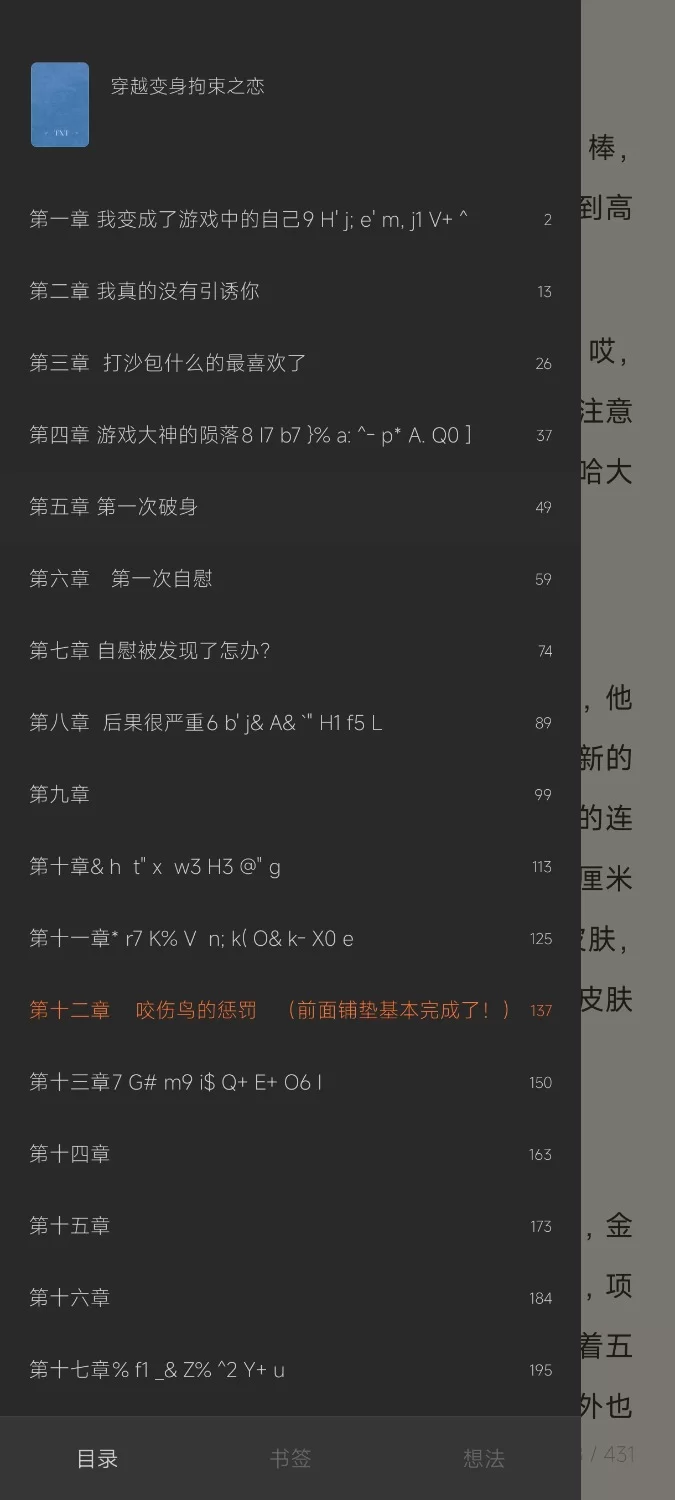Viewport: 675px width, 1500px height.
Task: Select the 目录 tab
Action: click(97, 1458)
